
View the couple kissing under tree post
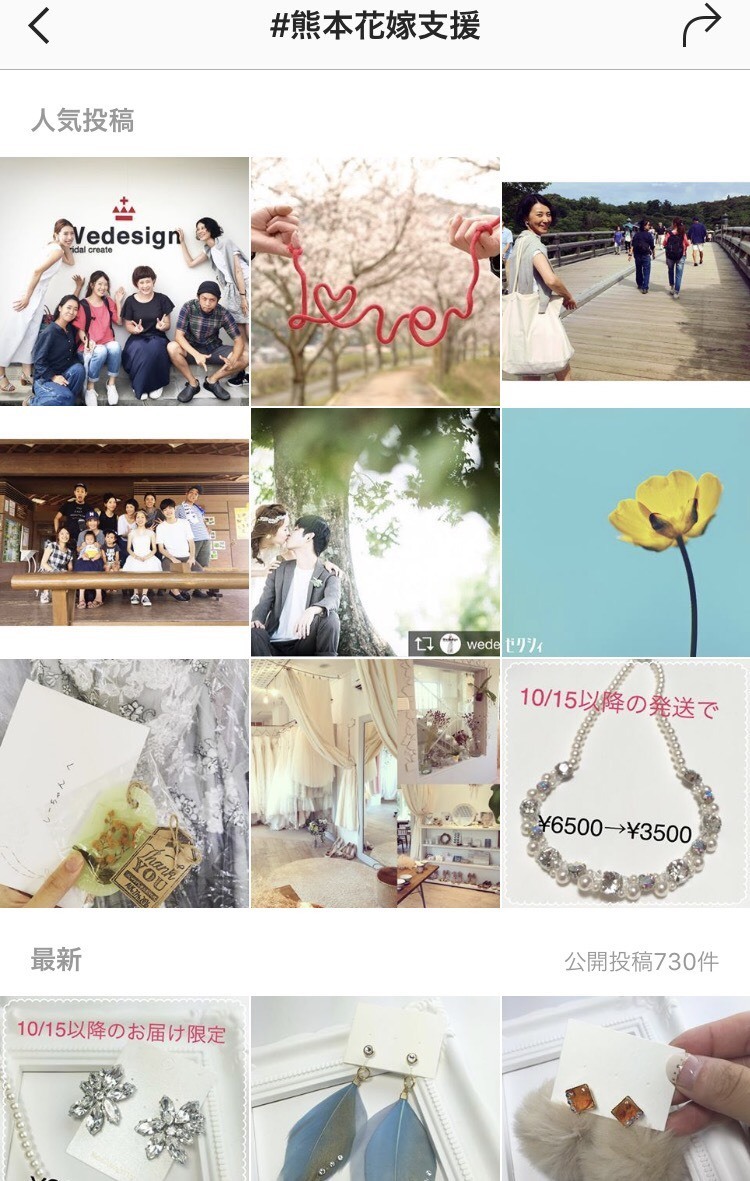(x=375, y=532)
